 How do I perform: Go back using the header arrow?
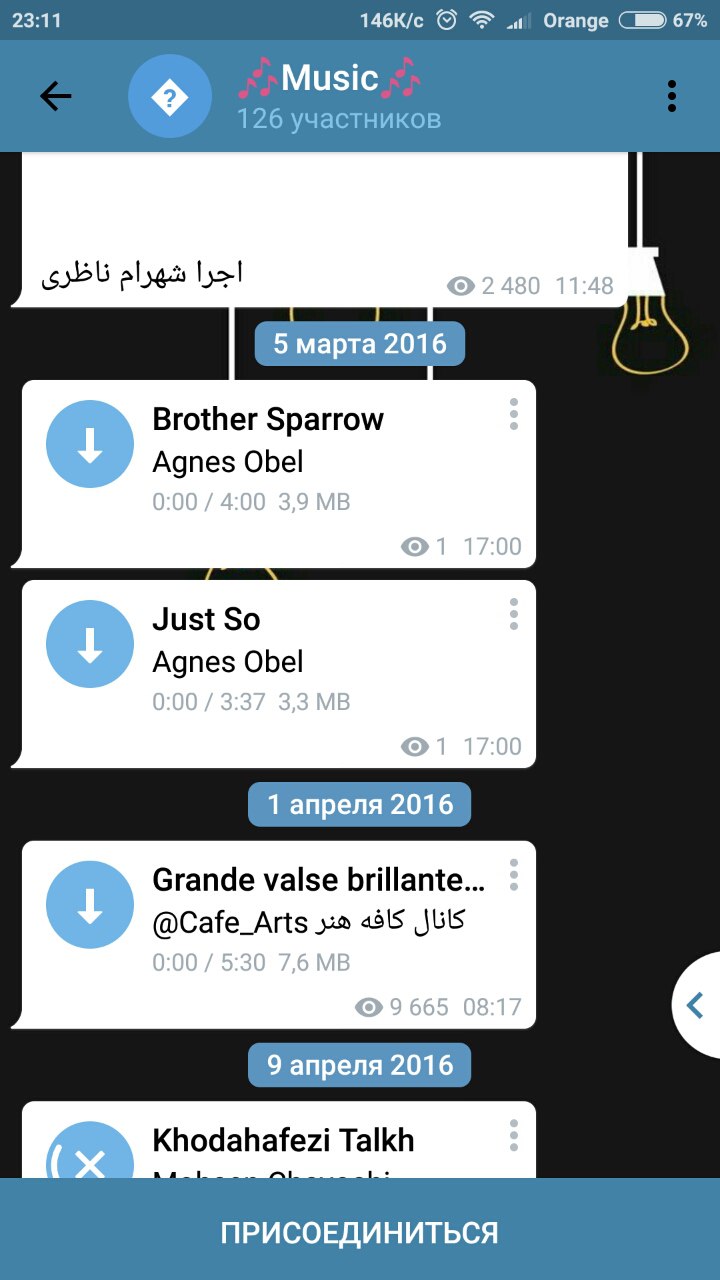(x=56, y=97)
